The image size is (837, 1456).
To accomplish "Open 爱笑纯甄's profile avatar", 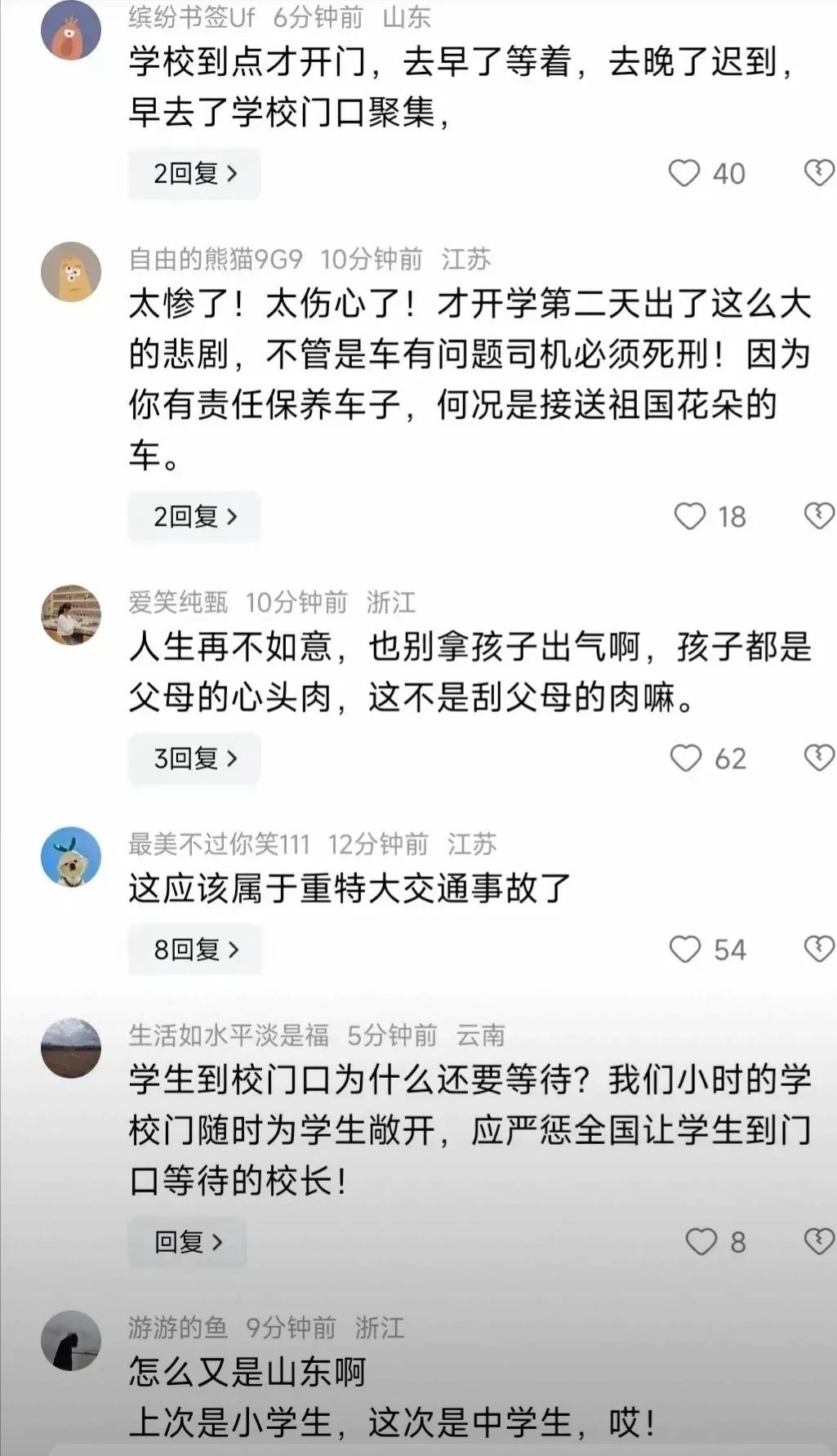I will coord(71,614).
